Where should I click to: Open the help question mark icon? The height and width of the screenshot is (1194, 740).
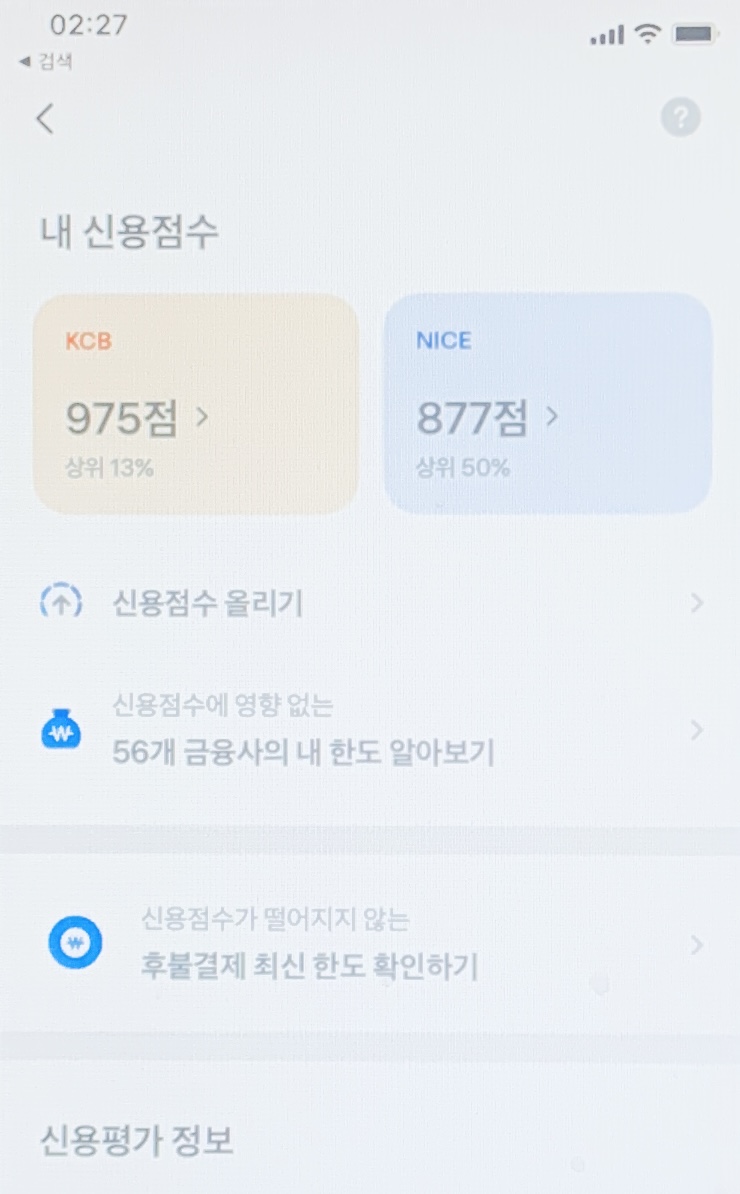[681, 117]
